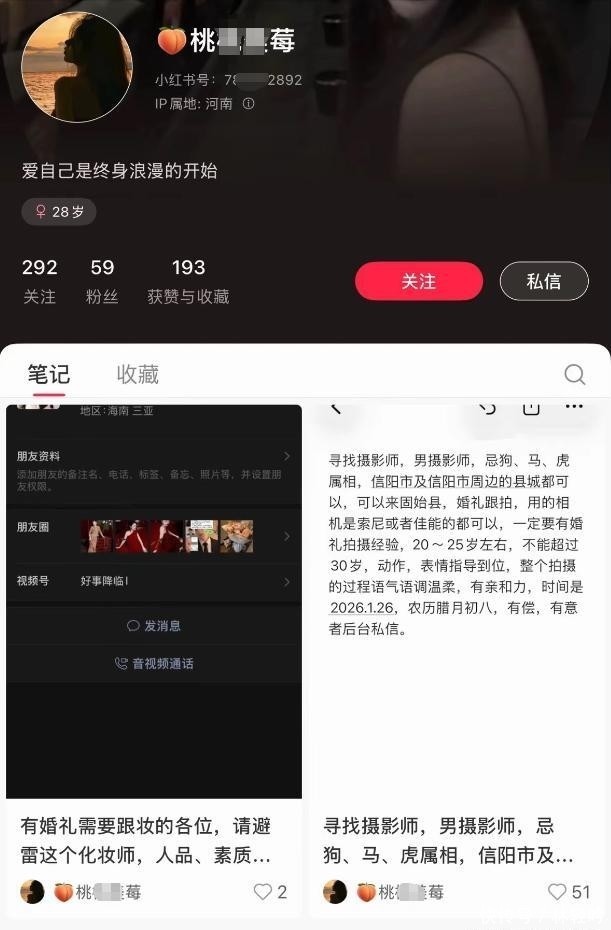This screenshot has width=611, height=930.
Task: Search this user's notes with magnifier icon
Action: (x=574, y=374)
